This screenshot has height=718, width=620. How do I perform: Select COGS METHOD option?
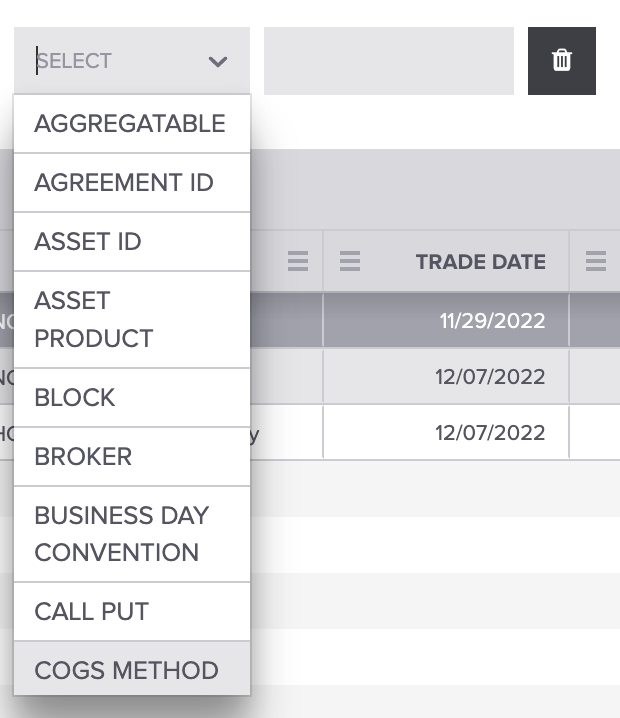131,670
